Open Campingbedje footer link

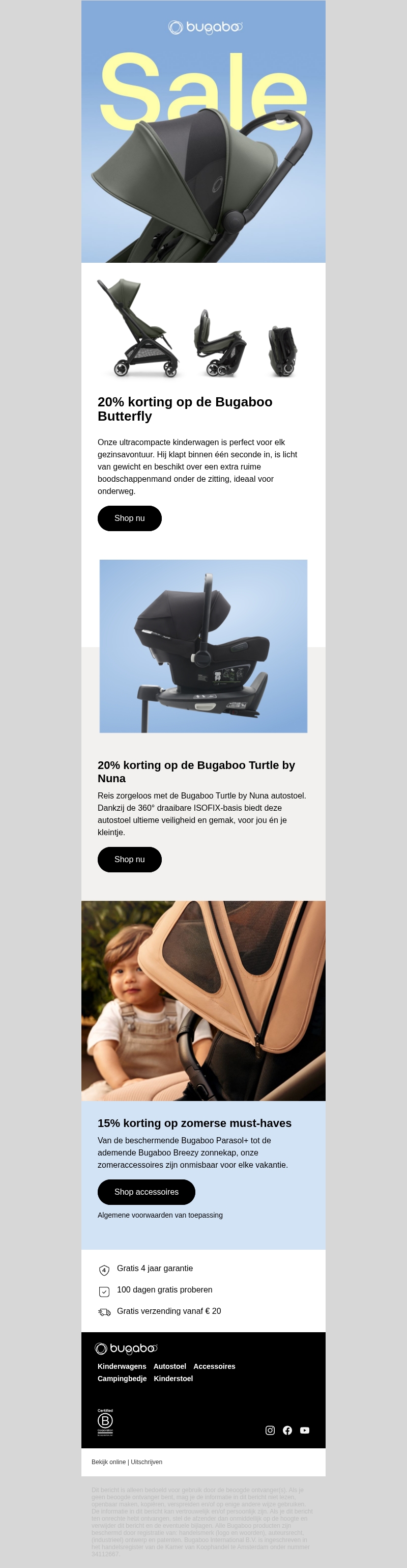click(122, 1378)
